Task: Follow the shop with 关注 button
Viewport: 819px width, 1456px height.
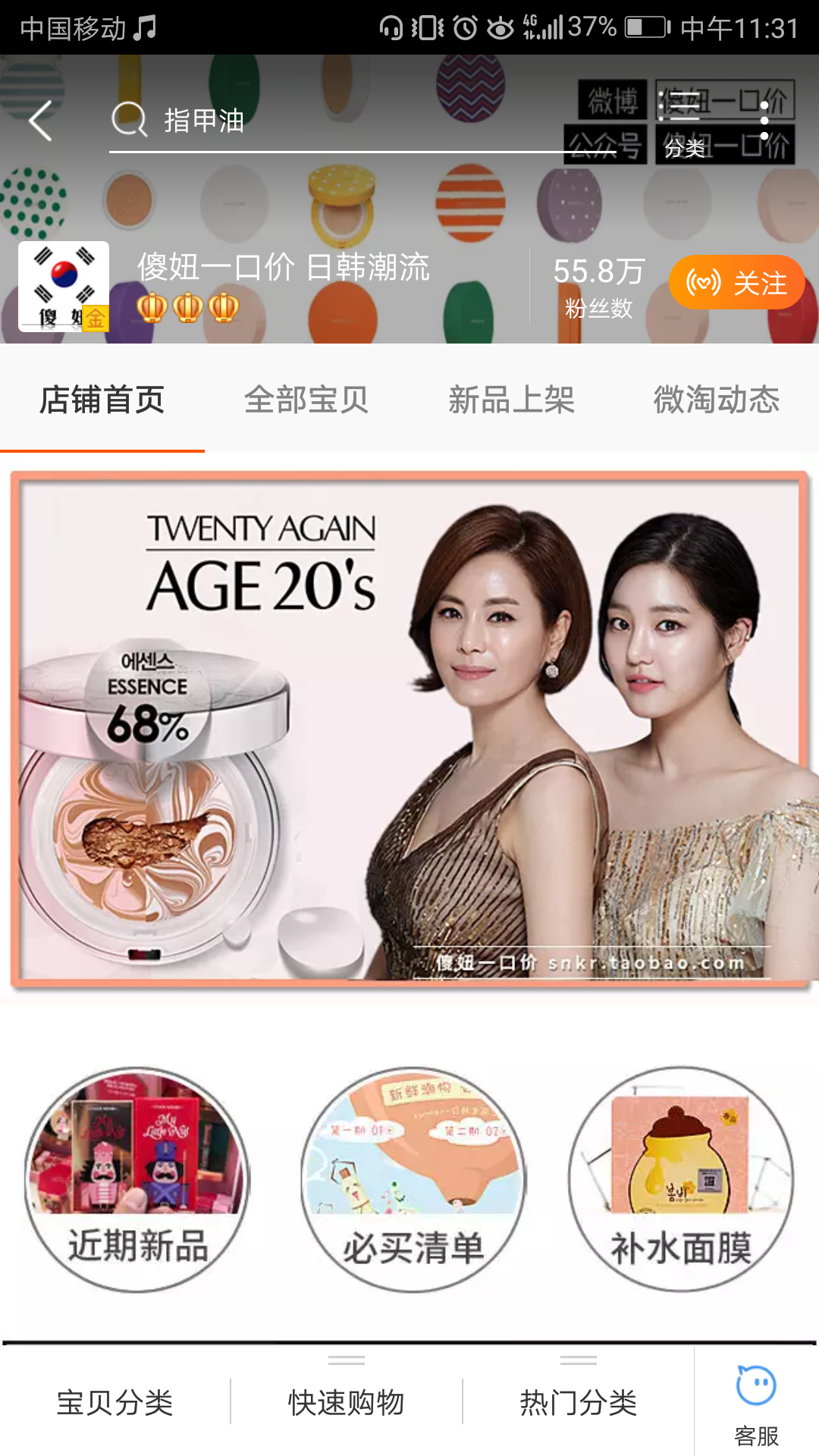Action: [736, 283]
